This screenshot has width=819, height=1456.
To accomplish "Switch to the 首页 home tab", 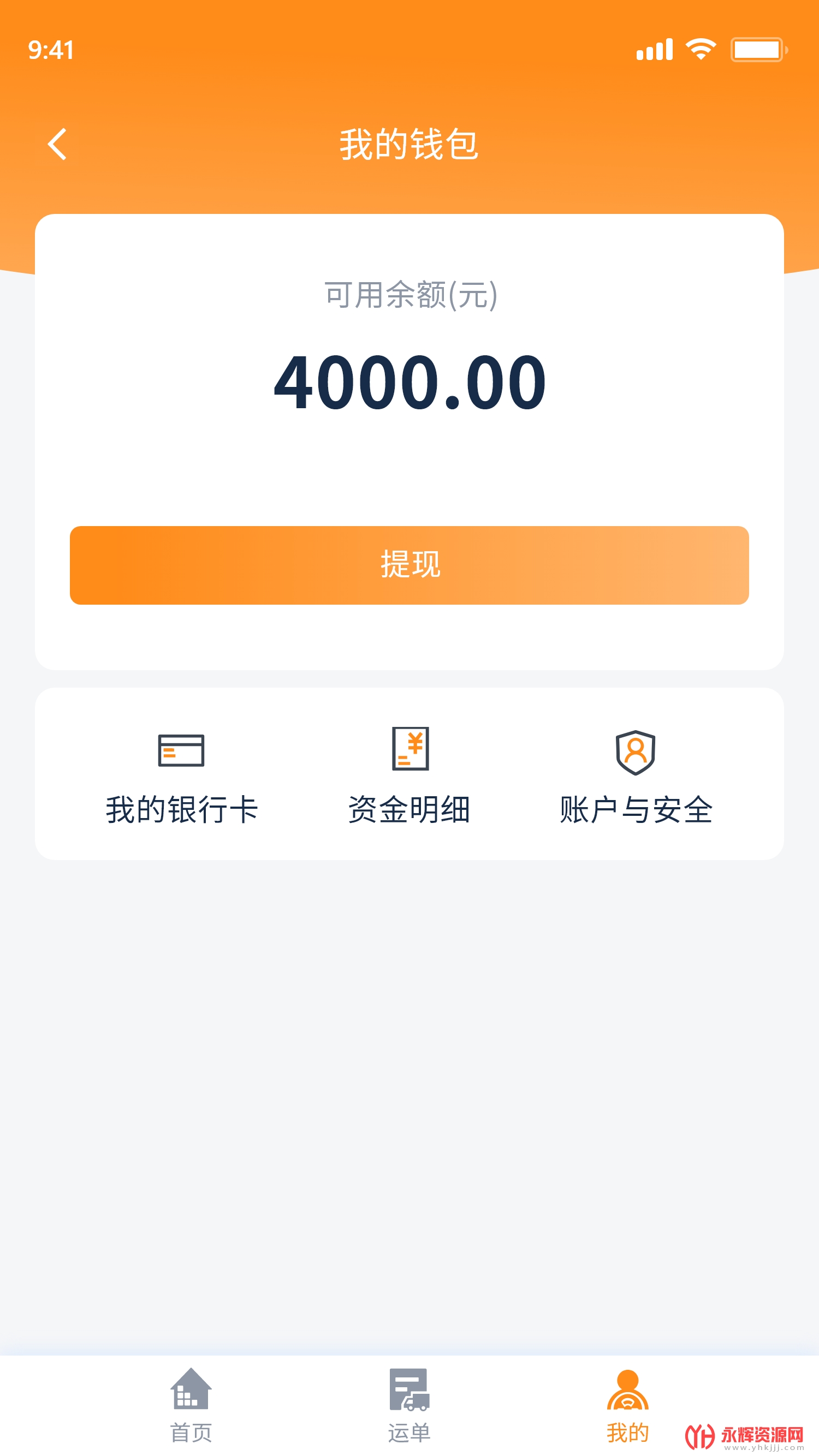I will coord(191,1406).
